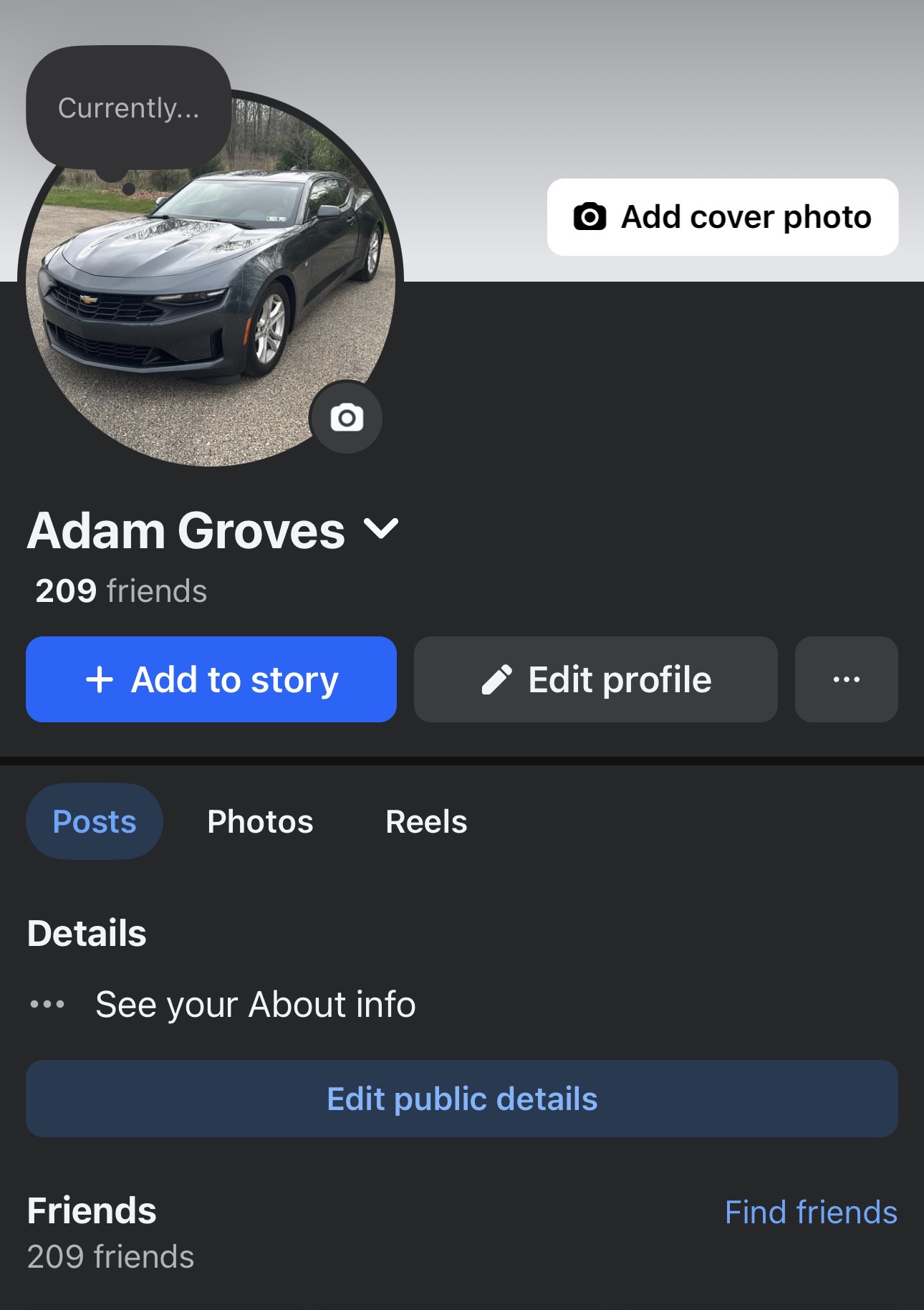Click the Adam Groves profile name
Image resolution: width=924 pixels, height=1310 pixels.
click(x=186, y=530)
